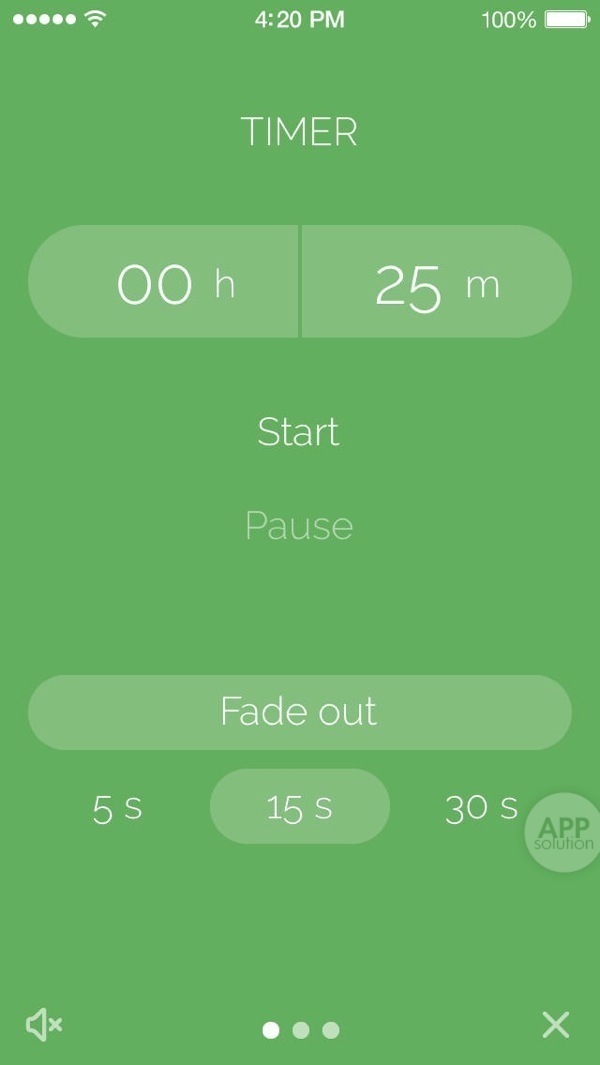Viewport: 600px width, 1065px height.
Task: Select 5 s fade out duration
Action: [x=117, y=807]
